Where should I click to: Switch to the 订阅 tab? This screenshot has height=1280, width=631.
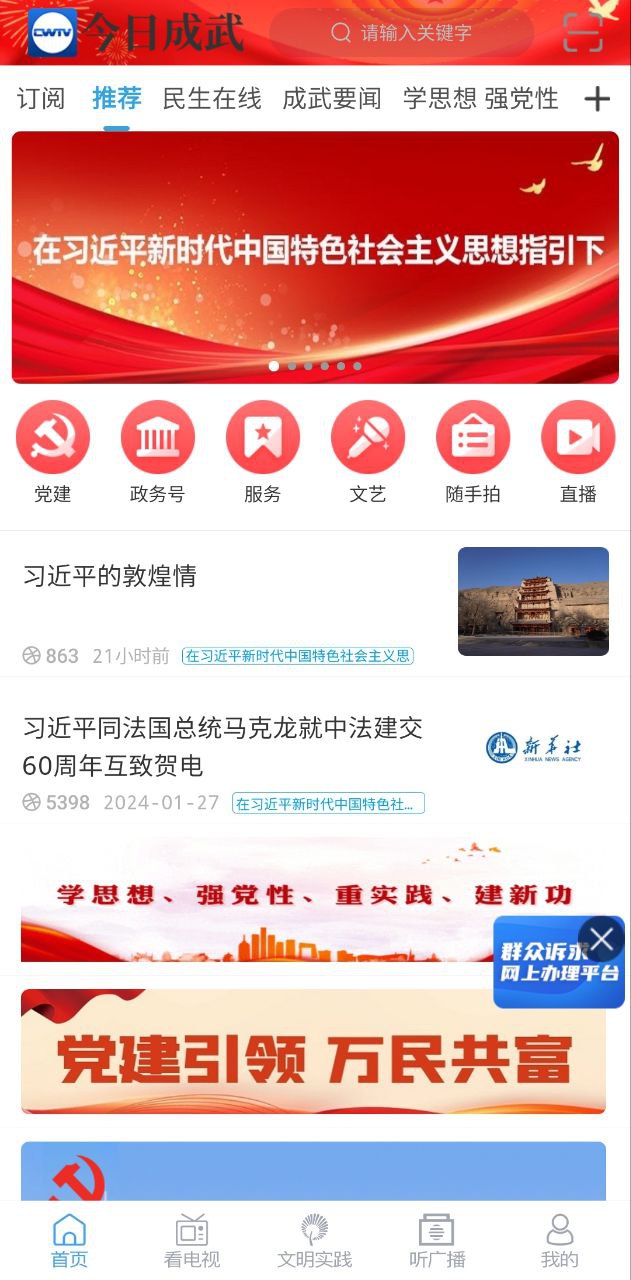coord(41,98)
